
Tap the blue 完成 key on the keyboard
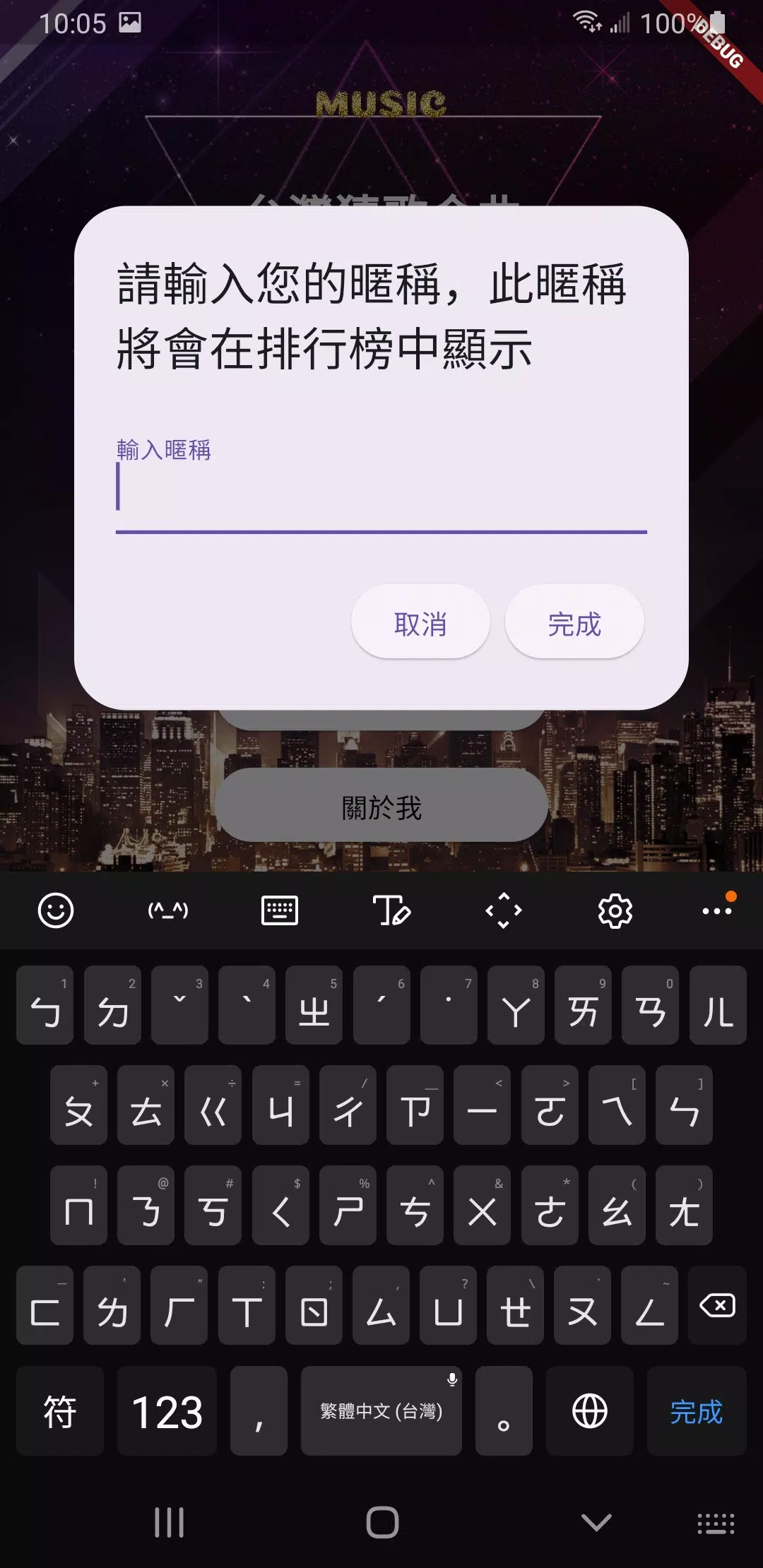click(x=696, y=1411)
